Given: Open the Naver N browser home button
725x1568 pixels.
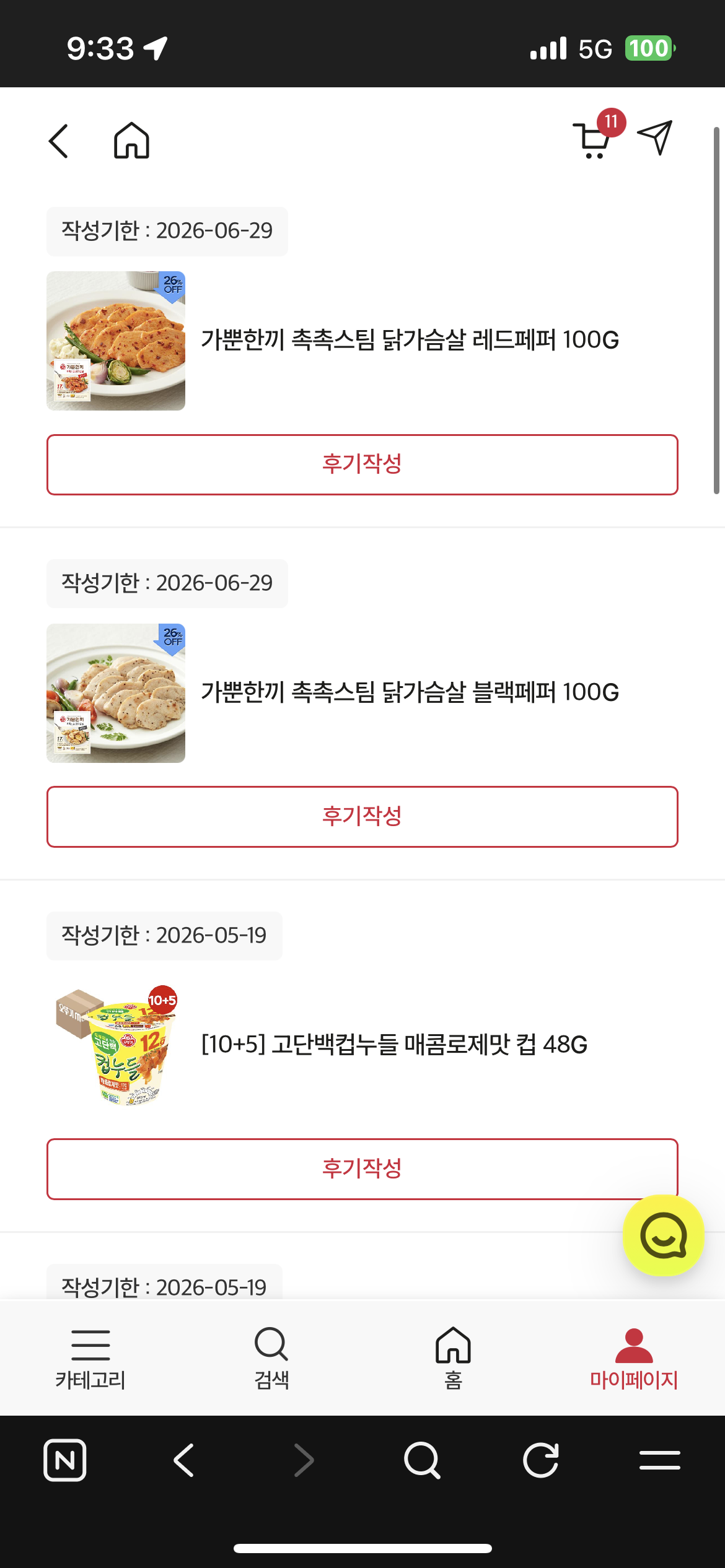Looking at the screenshot, I should click(65, 1460).
